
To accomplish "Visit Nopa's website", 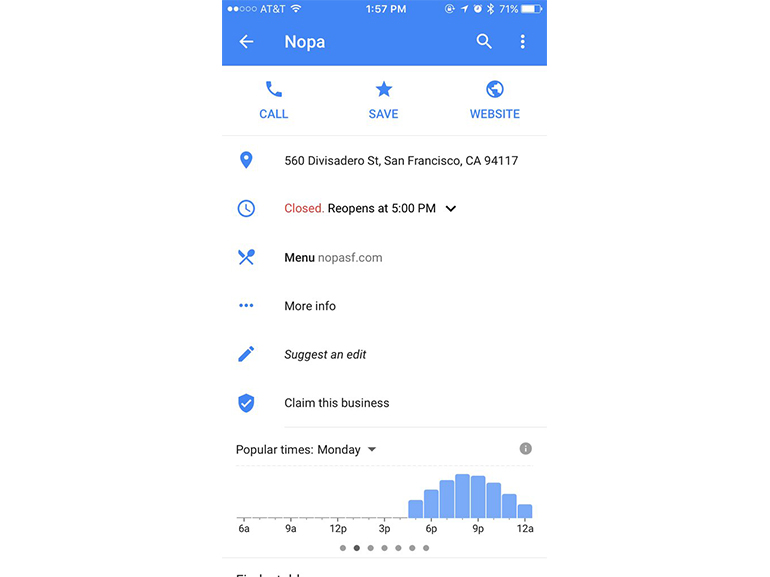I will click(494, 101).
